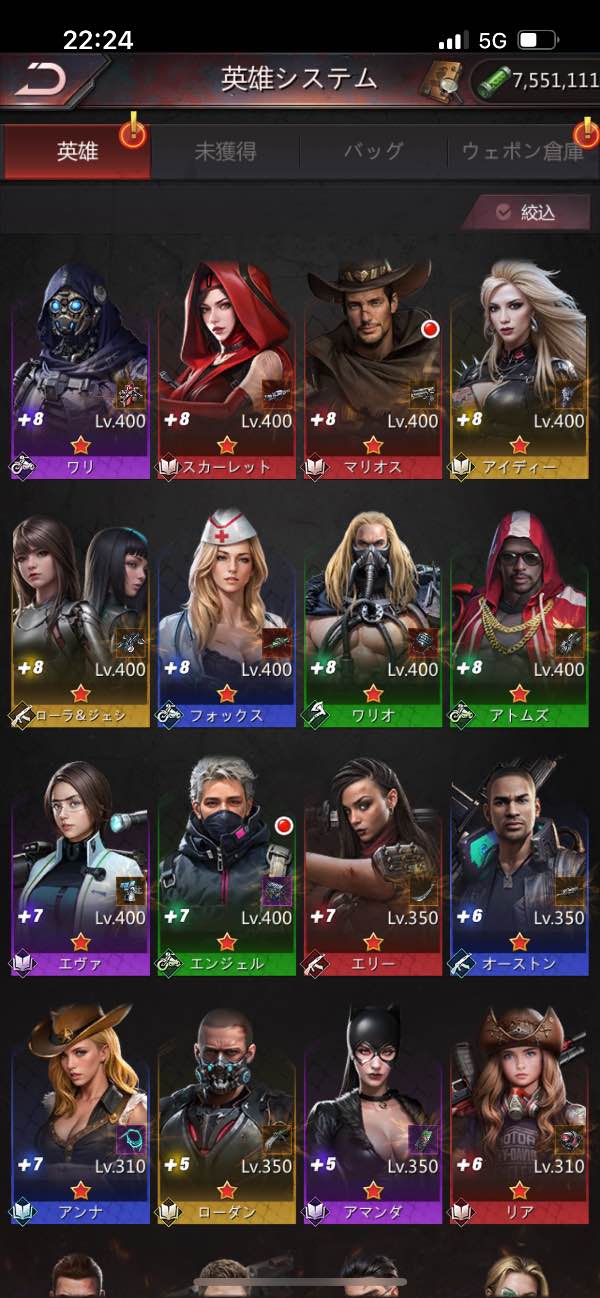Open the hero guide book icon
The height and width of the screenshot is (1298, 600).
click(438, 80)
